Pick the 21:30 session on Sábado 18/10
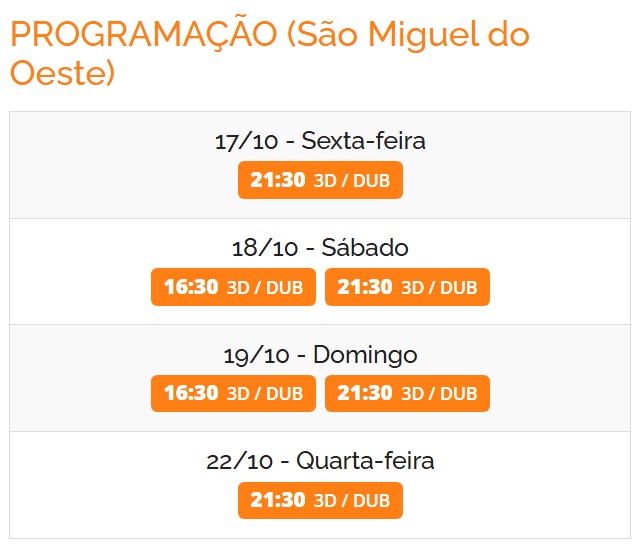The height and width of the screenshot is (548, 636). (x=407, y=287)
